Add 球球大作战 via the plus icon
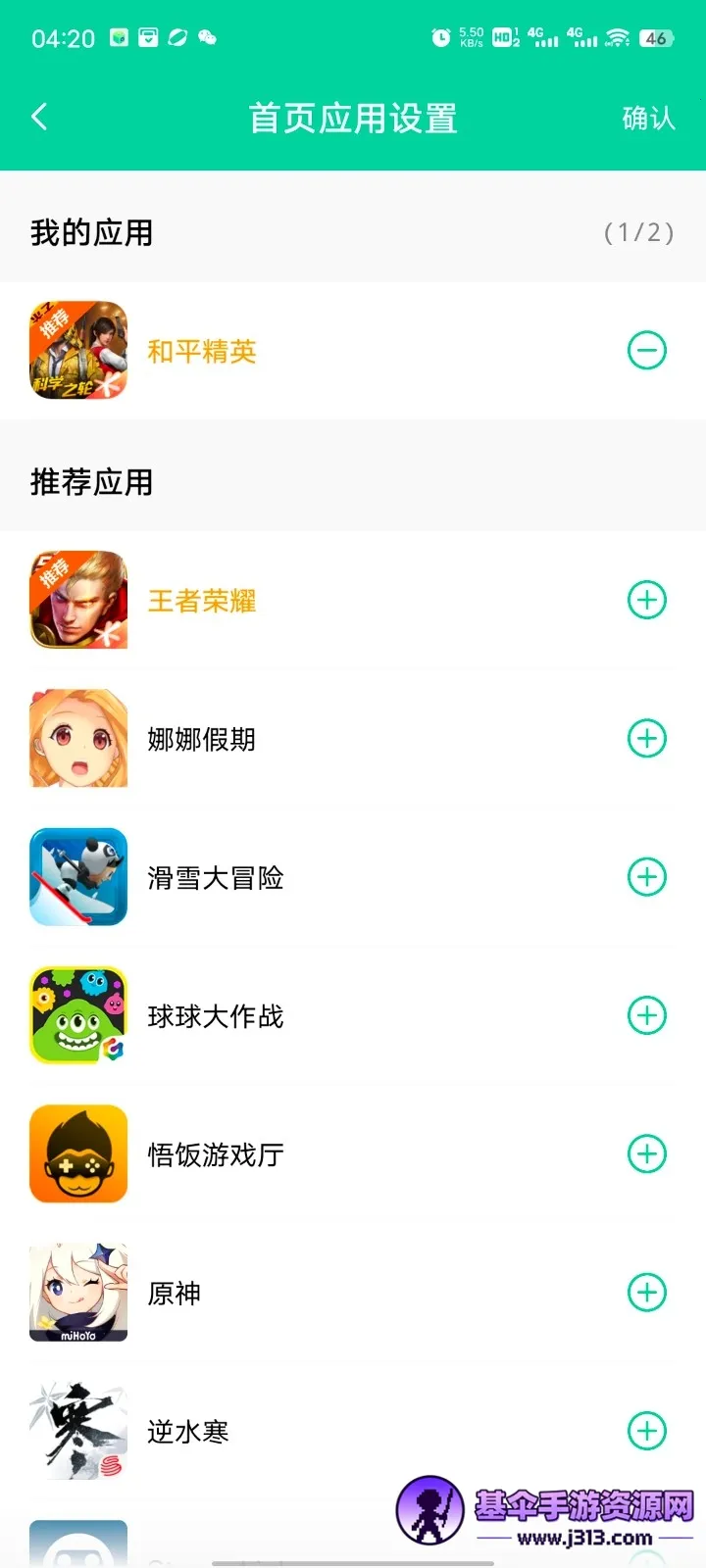706x1568 pixels. [x=647, y=1015]
